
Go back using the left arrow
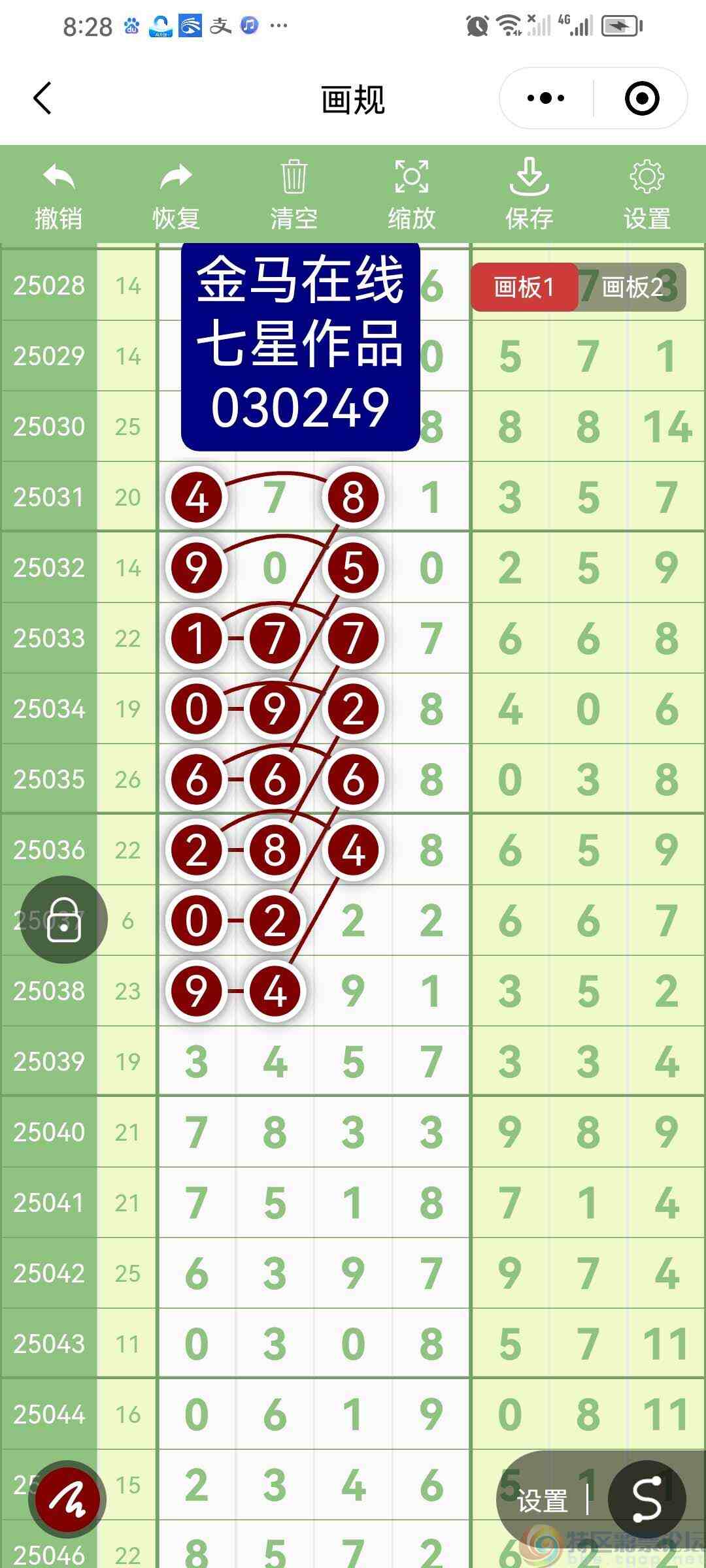coord(41,98)
